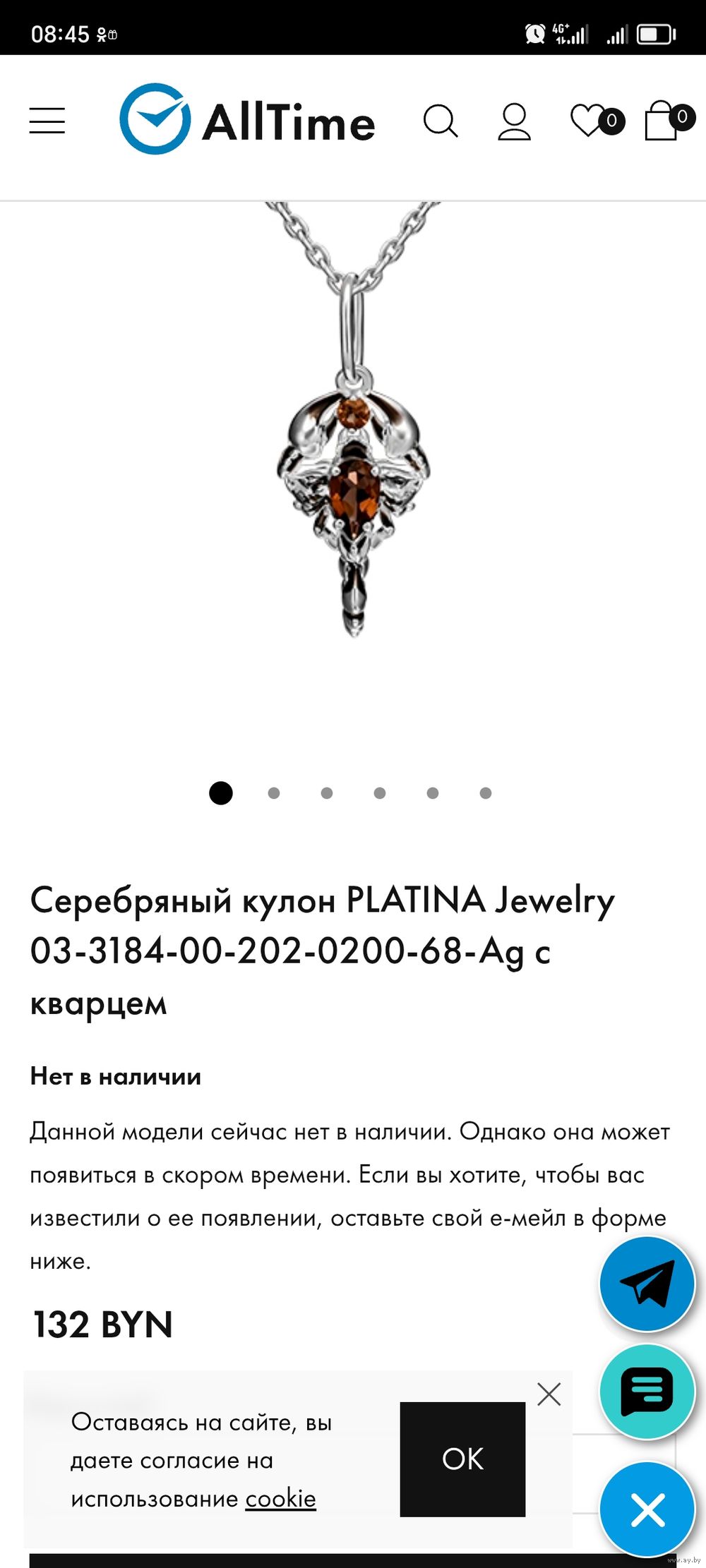Viewport: 706px width, 1568px height.
Task: View the favorites wishlist heart
Action: (x=587, y=120)
